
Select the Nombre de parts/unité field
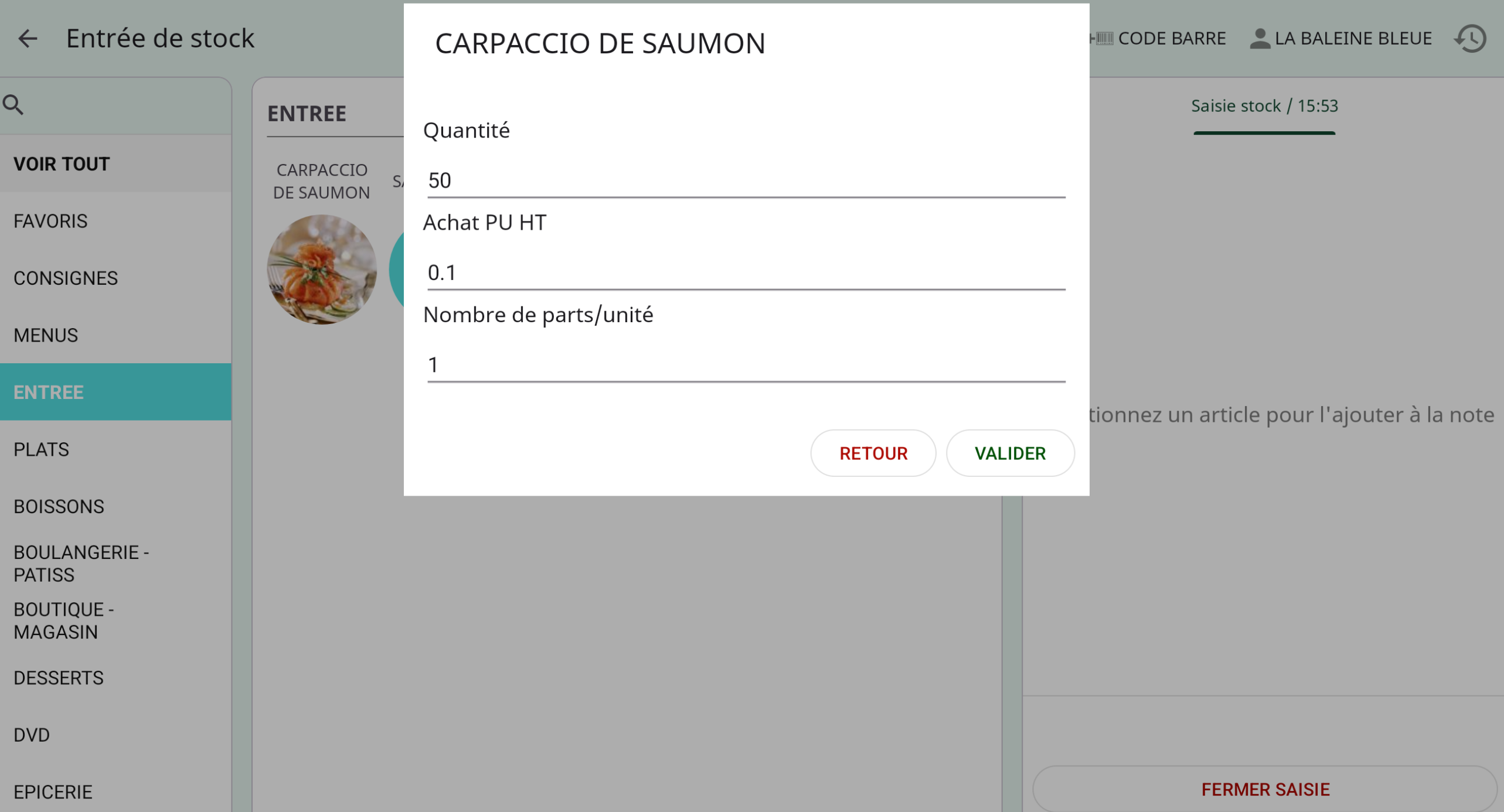746,365
